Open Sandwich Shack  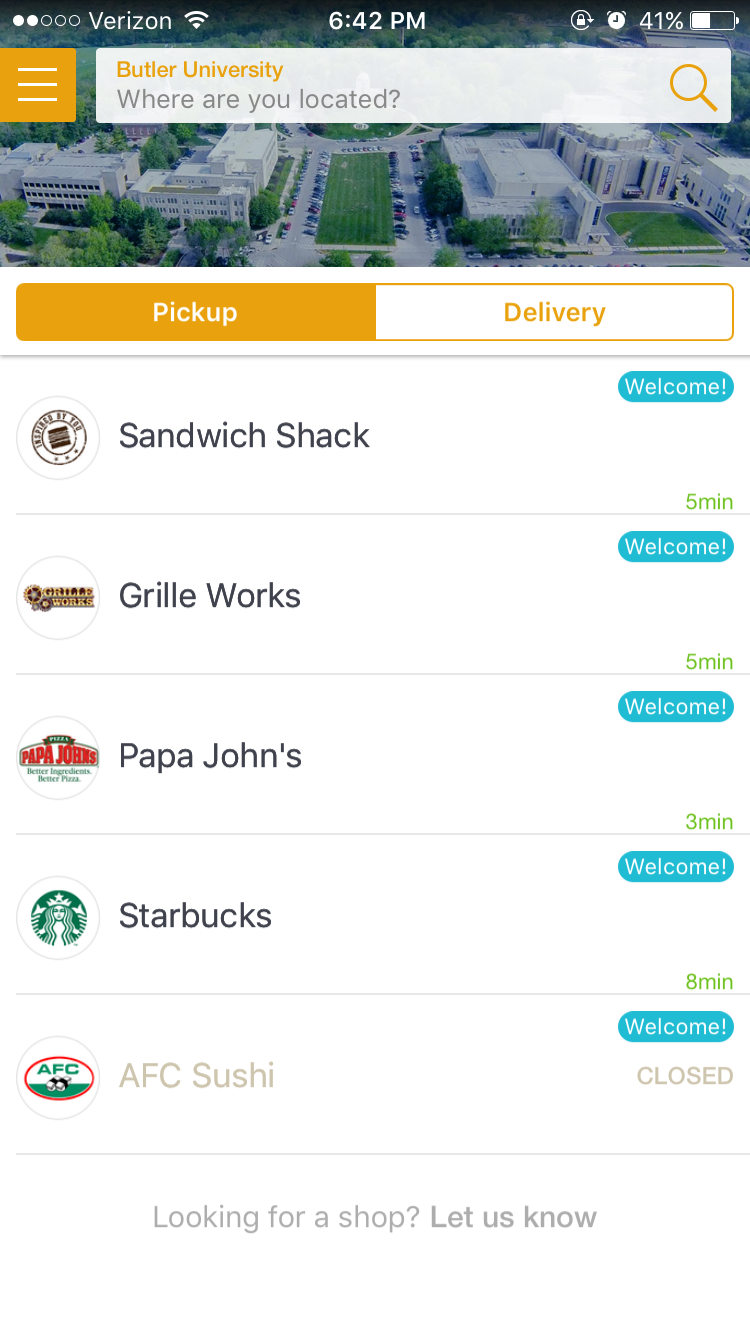coord(244,436)
